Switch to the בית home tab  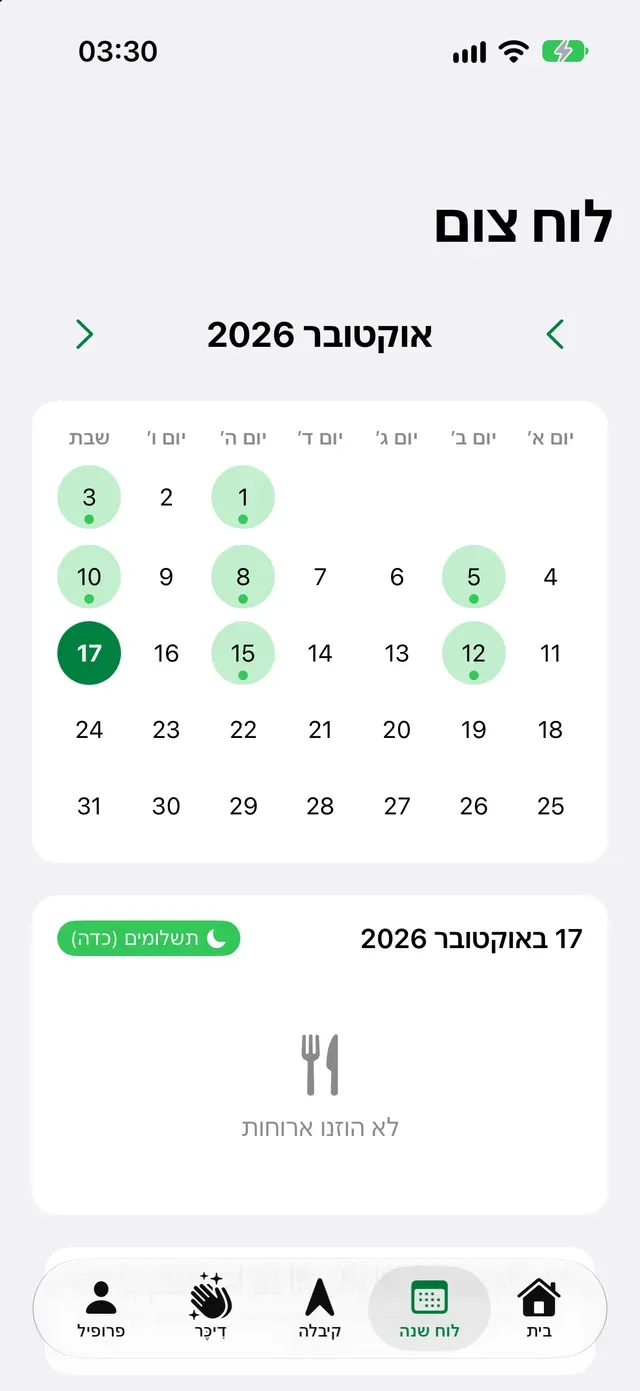click(x=539, y=1309)
